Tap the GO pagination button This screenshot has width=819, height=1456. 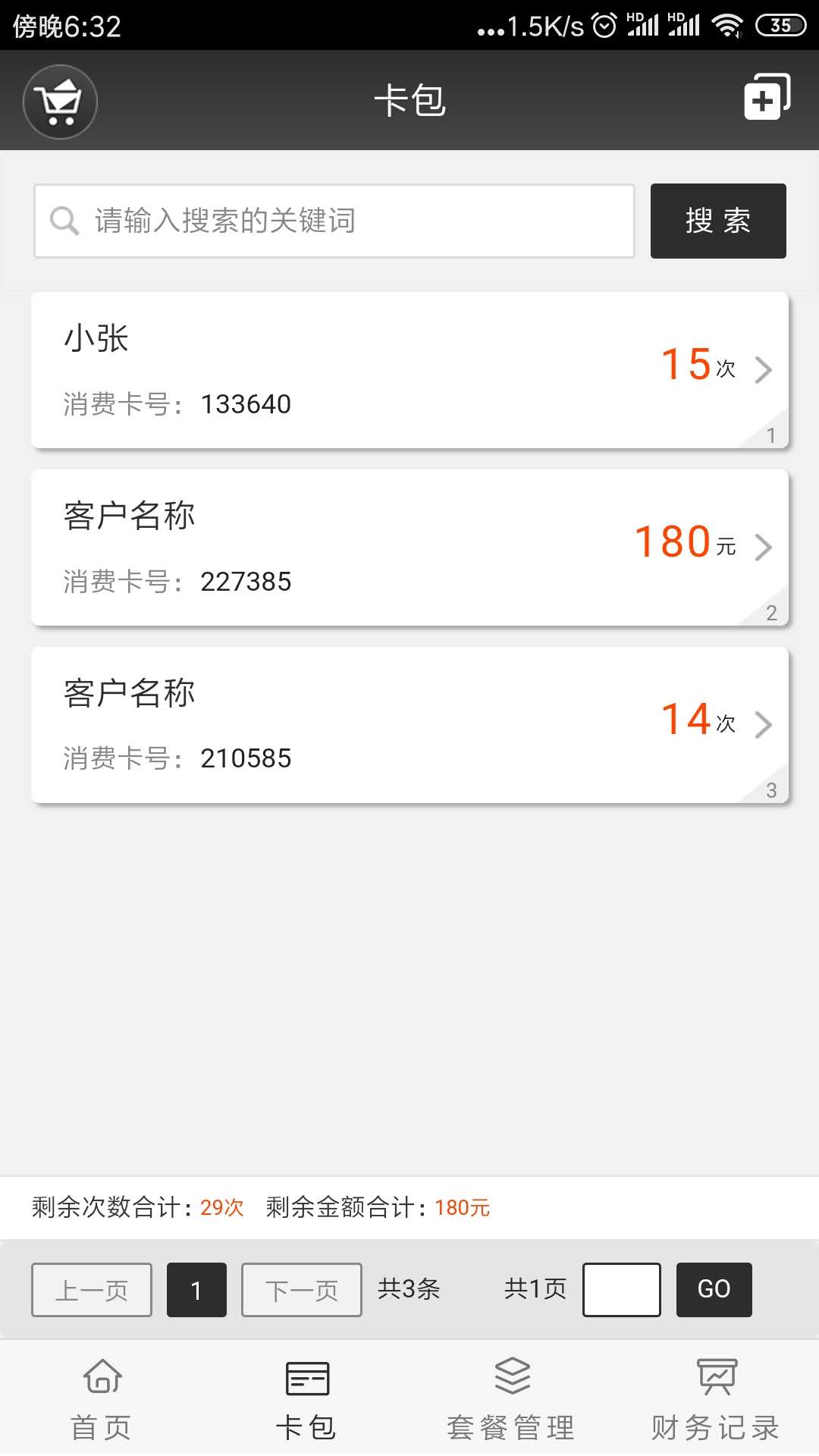[713, 1289]
